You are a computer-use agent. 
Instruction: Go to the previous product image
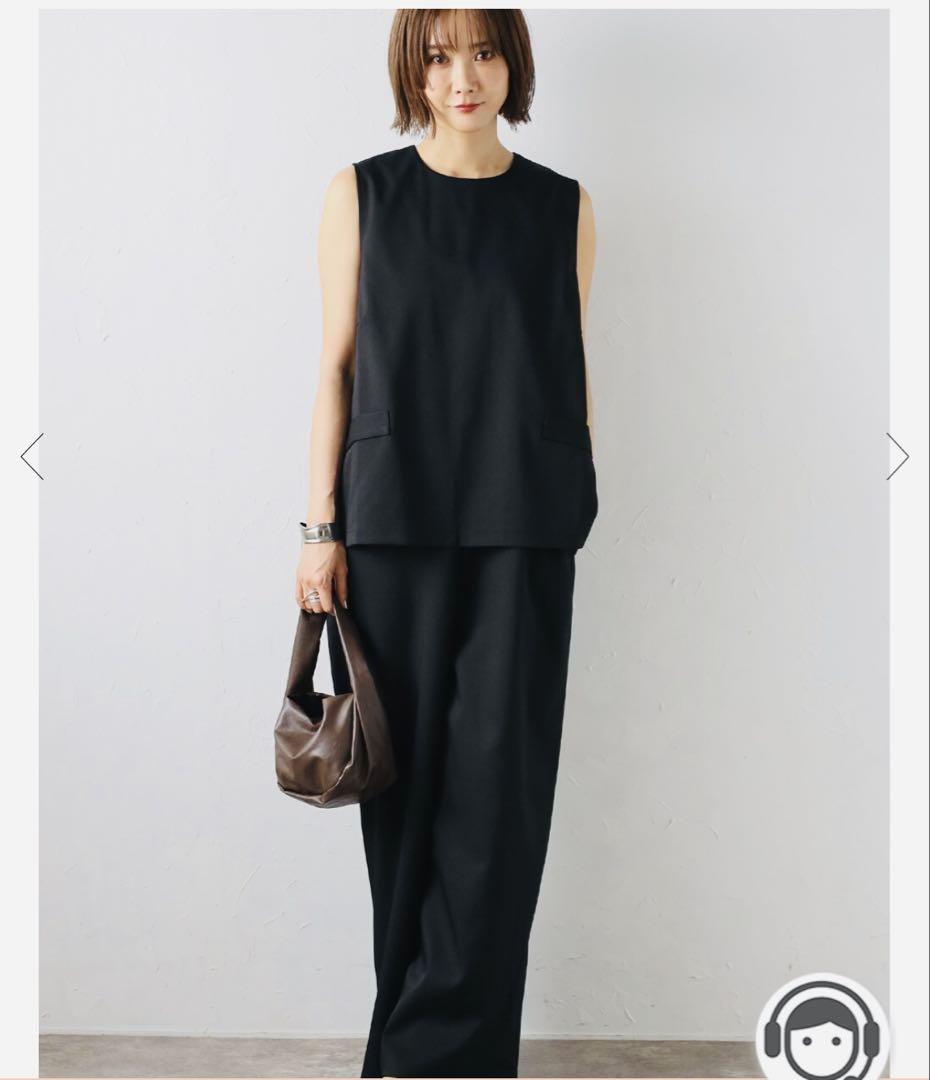point(32,456)
